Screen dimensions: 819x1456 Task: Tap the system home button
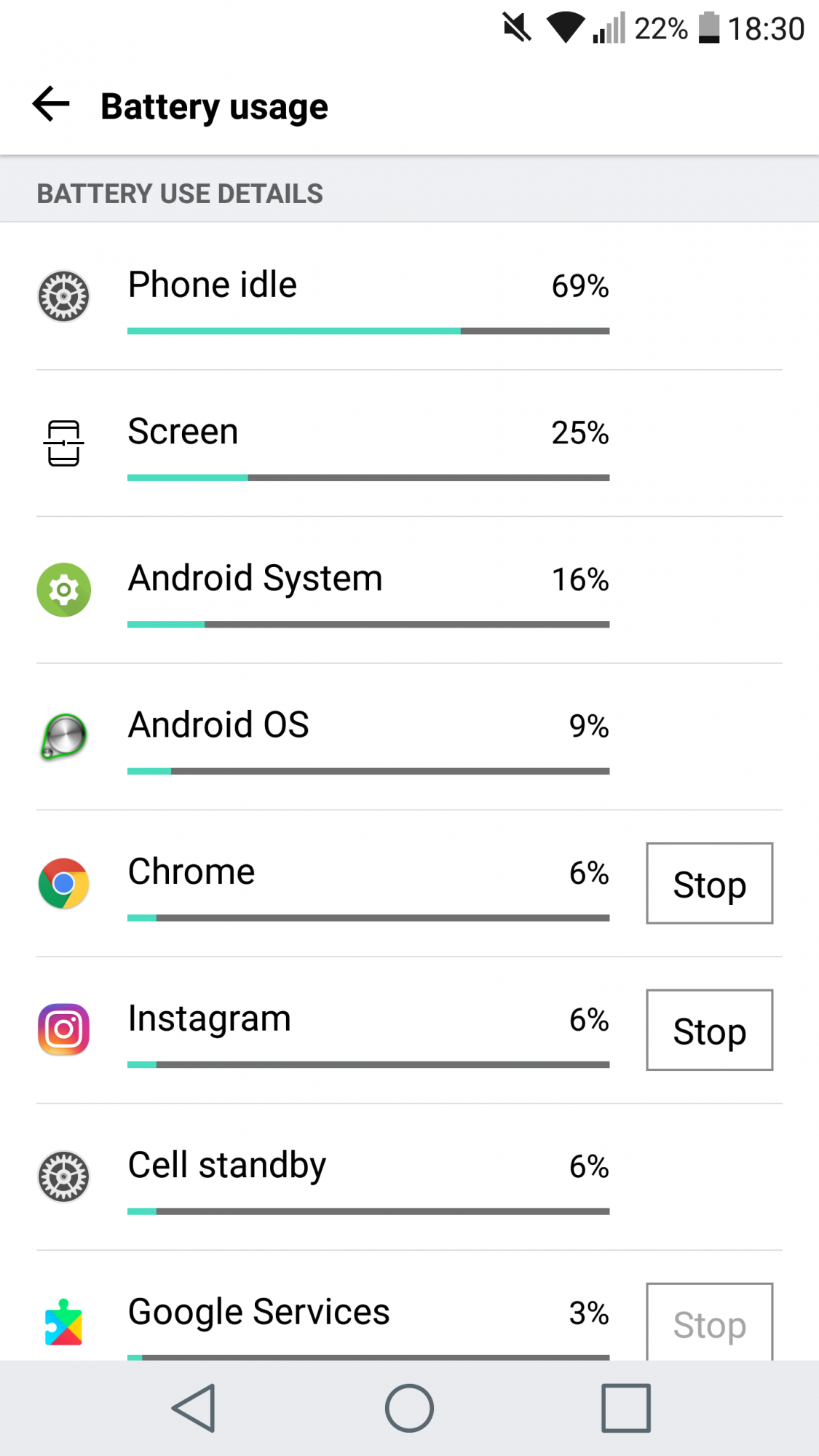click(x=409, y=1408)
